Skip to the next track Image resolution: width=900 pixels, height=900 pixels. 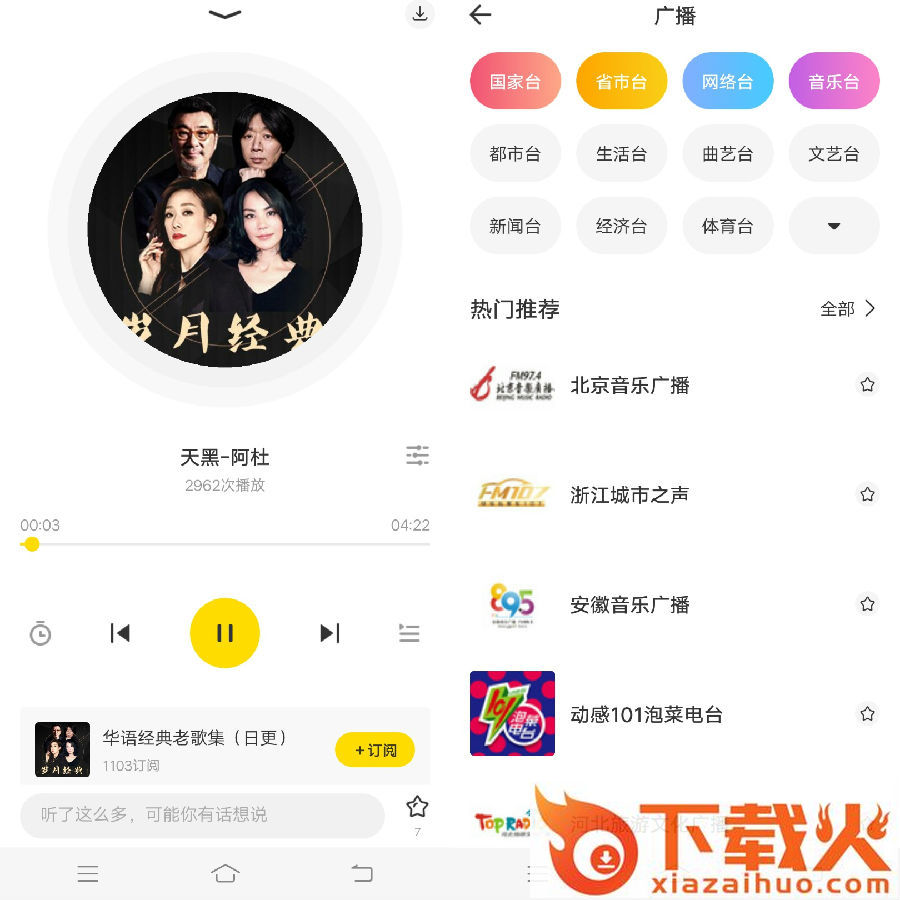click(x=329, y=633)
